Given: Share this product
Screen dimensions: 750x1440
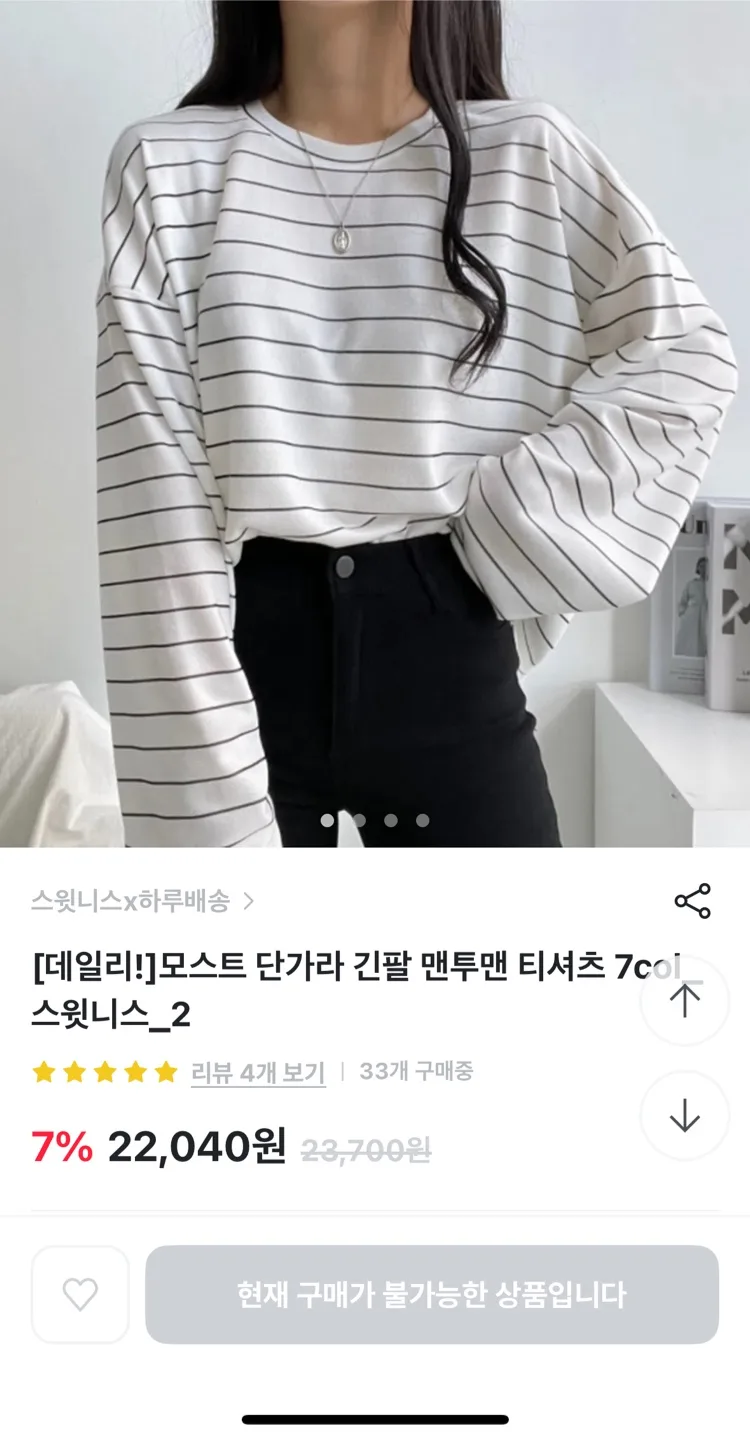Looking at the screenshot, I should click(x=692, y=901).
